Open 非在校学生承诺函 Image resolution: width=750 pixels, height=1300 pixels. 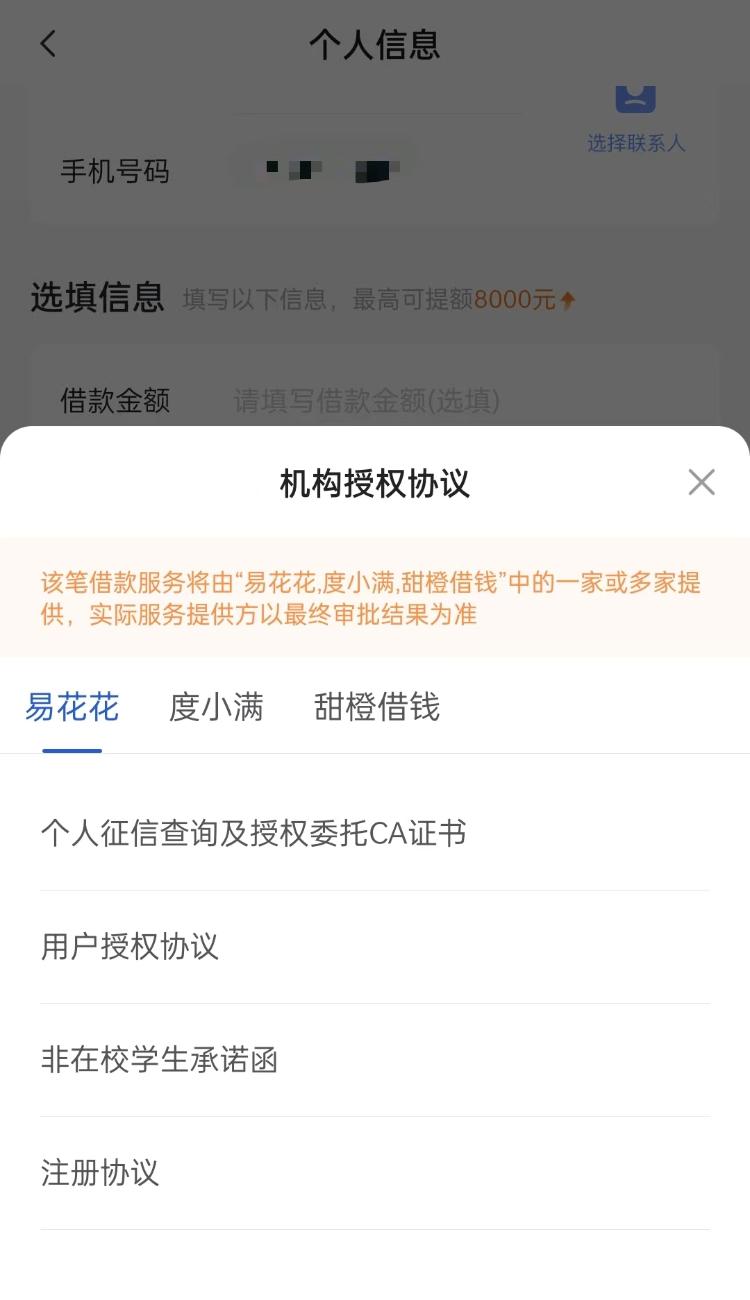coord(160,1059)
